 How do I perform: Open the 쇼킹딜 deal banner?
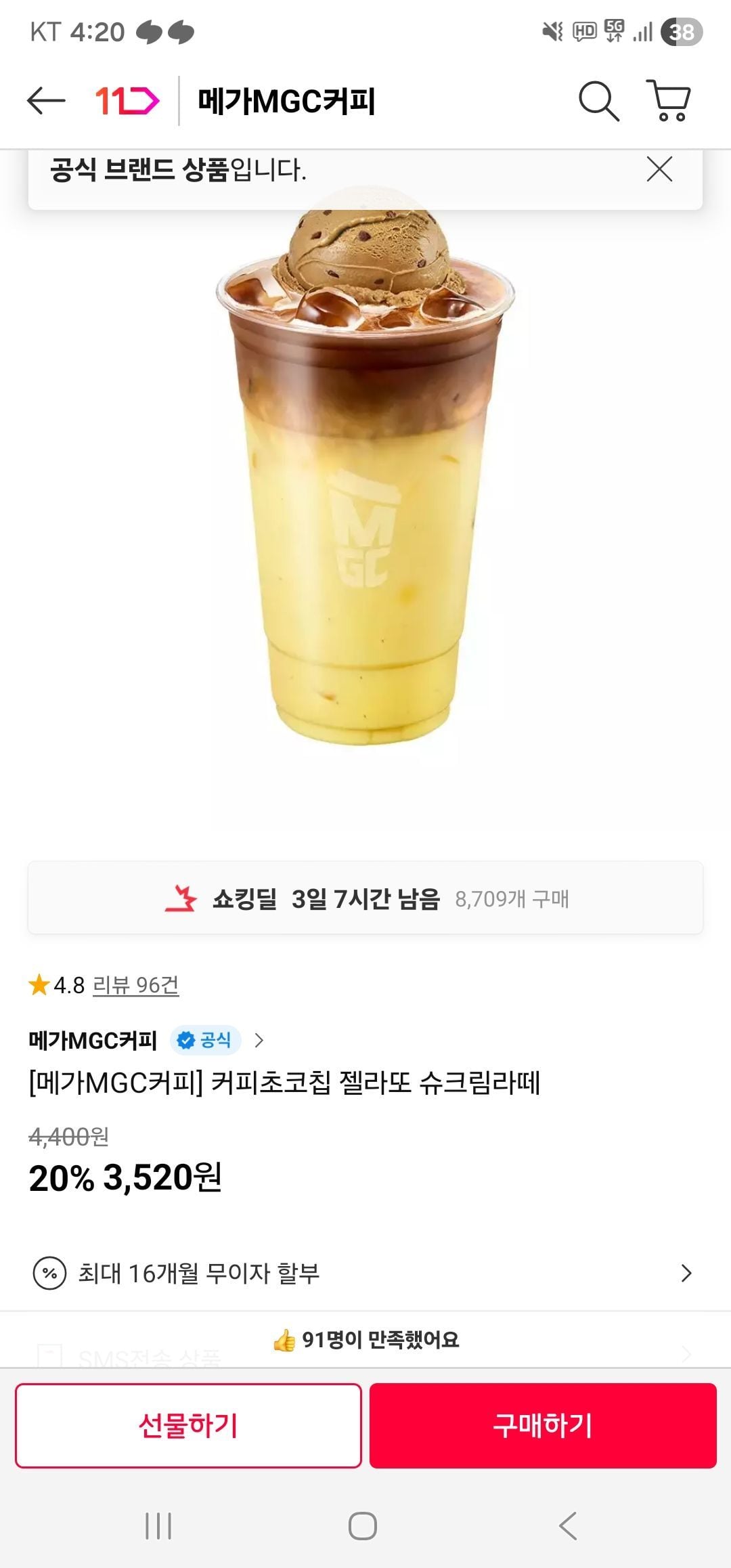[x=365, y=898]
